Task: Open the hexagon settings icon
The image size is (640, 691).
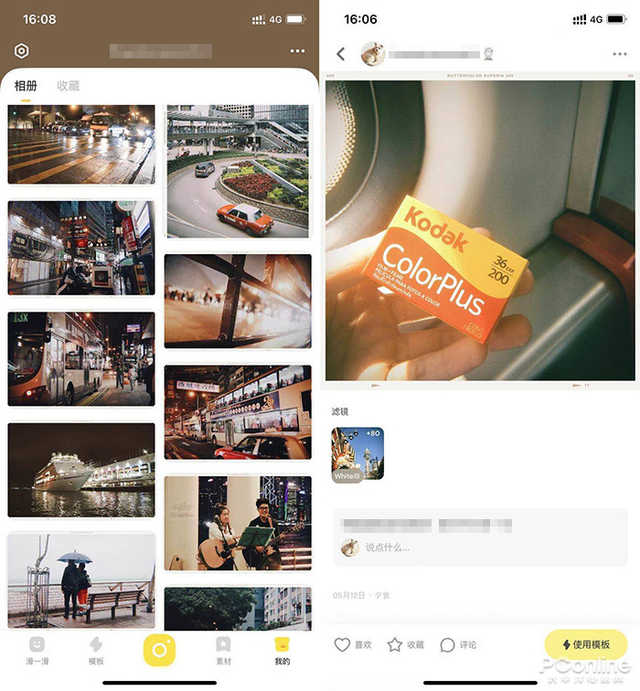Action: 21,51
